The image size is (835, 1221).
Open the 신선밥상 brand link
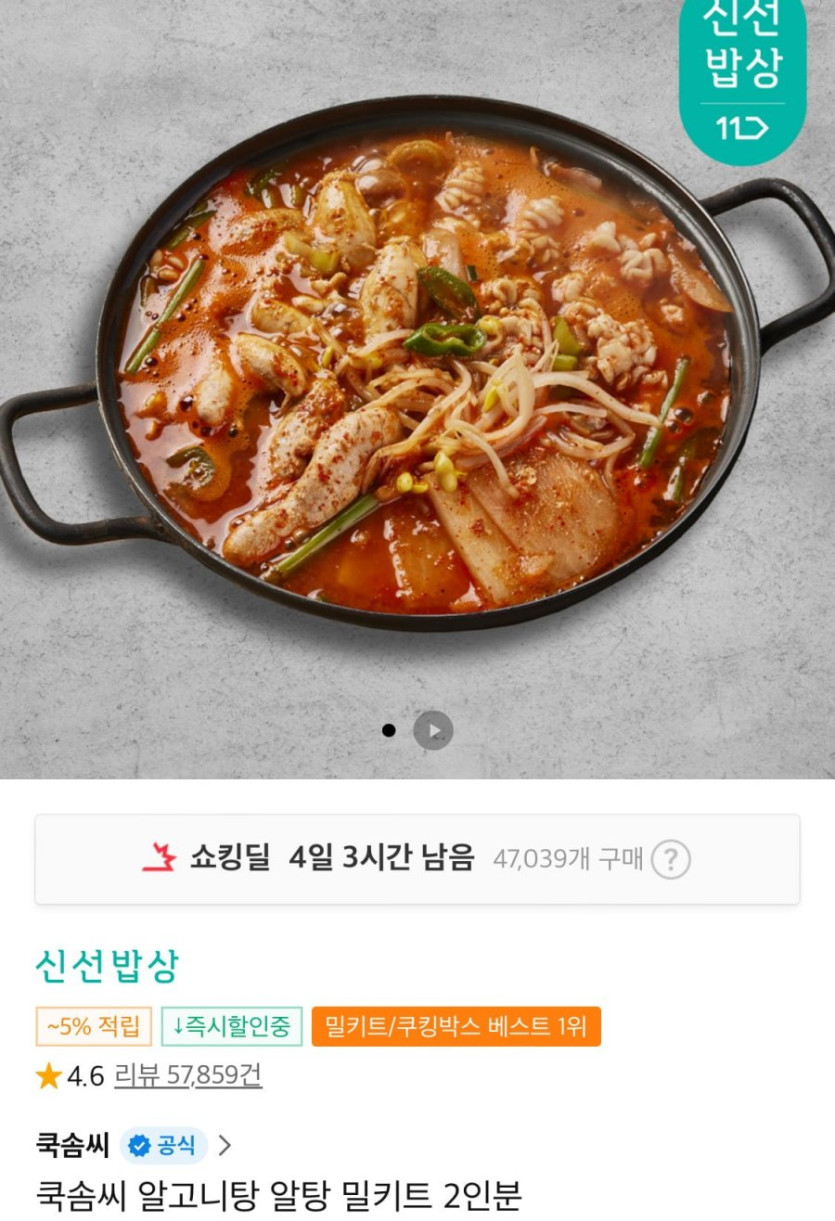(x=107, y=965)
